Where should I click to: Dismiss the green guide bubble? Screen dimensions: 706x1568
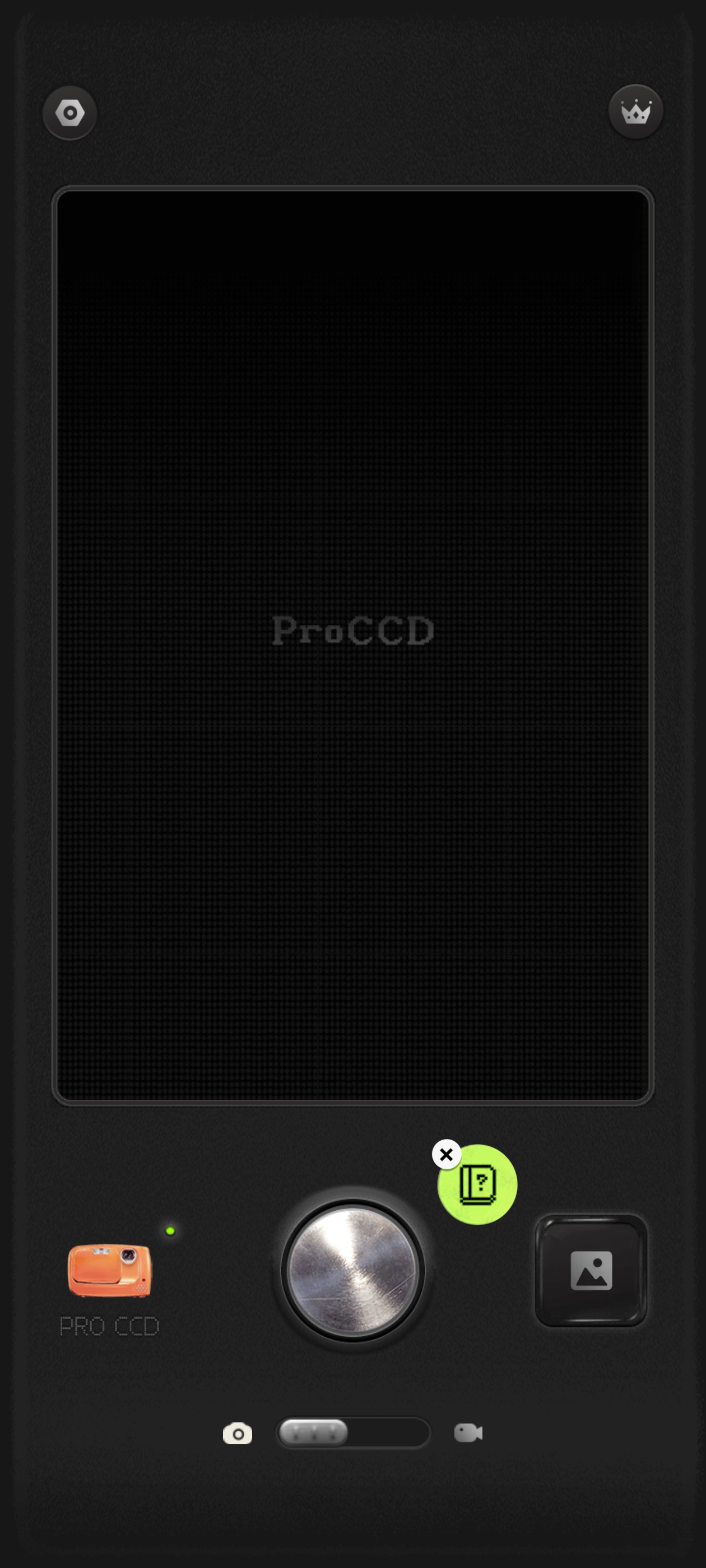[x=447, y=1154]
